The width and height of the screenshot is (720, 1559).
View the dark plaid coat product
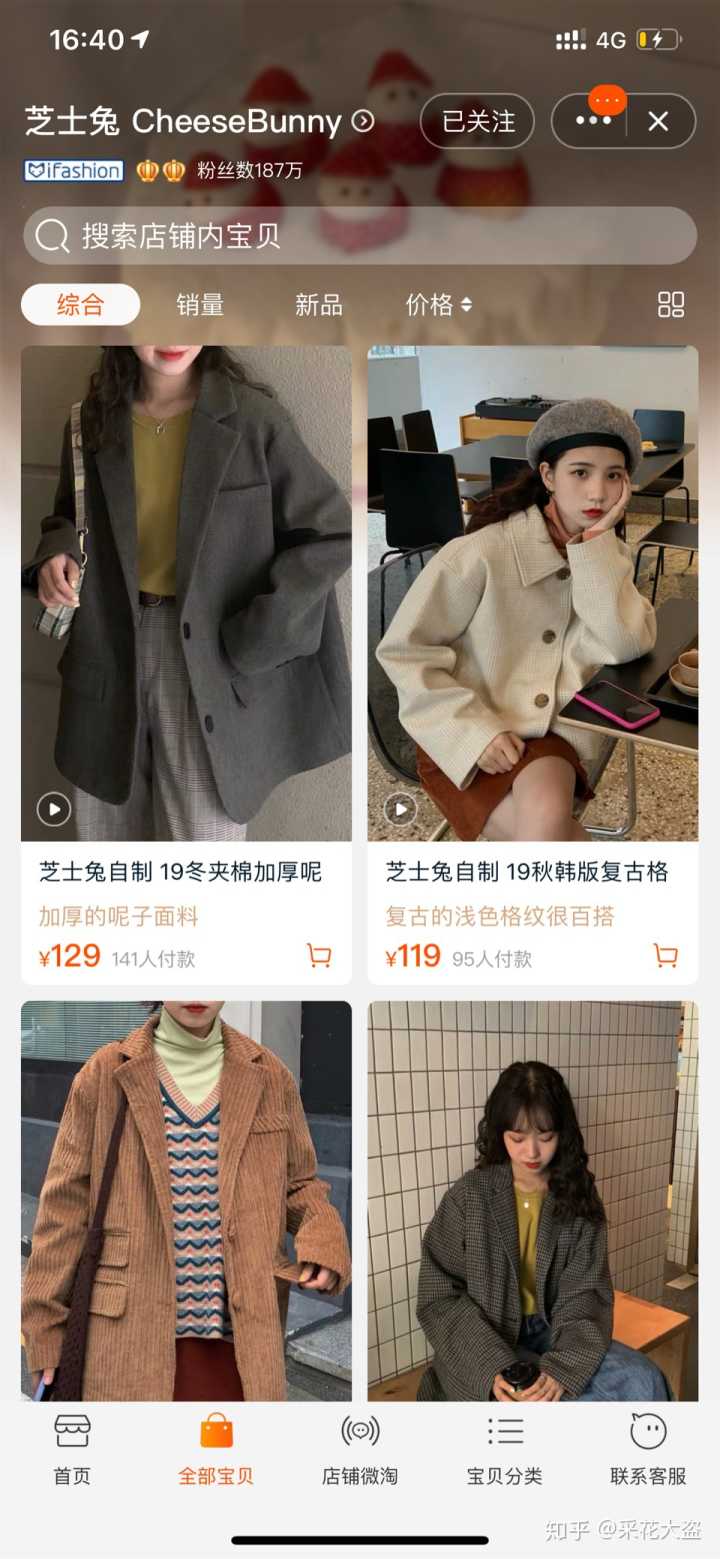coord(532,1200)
